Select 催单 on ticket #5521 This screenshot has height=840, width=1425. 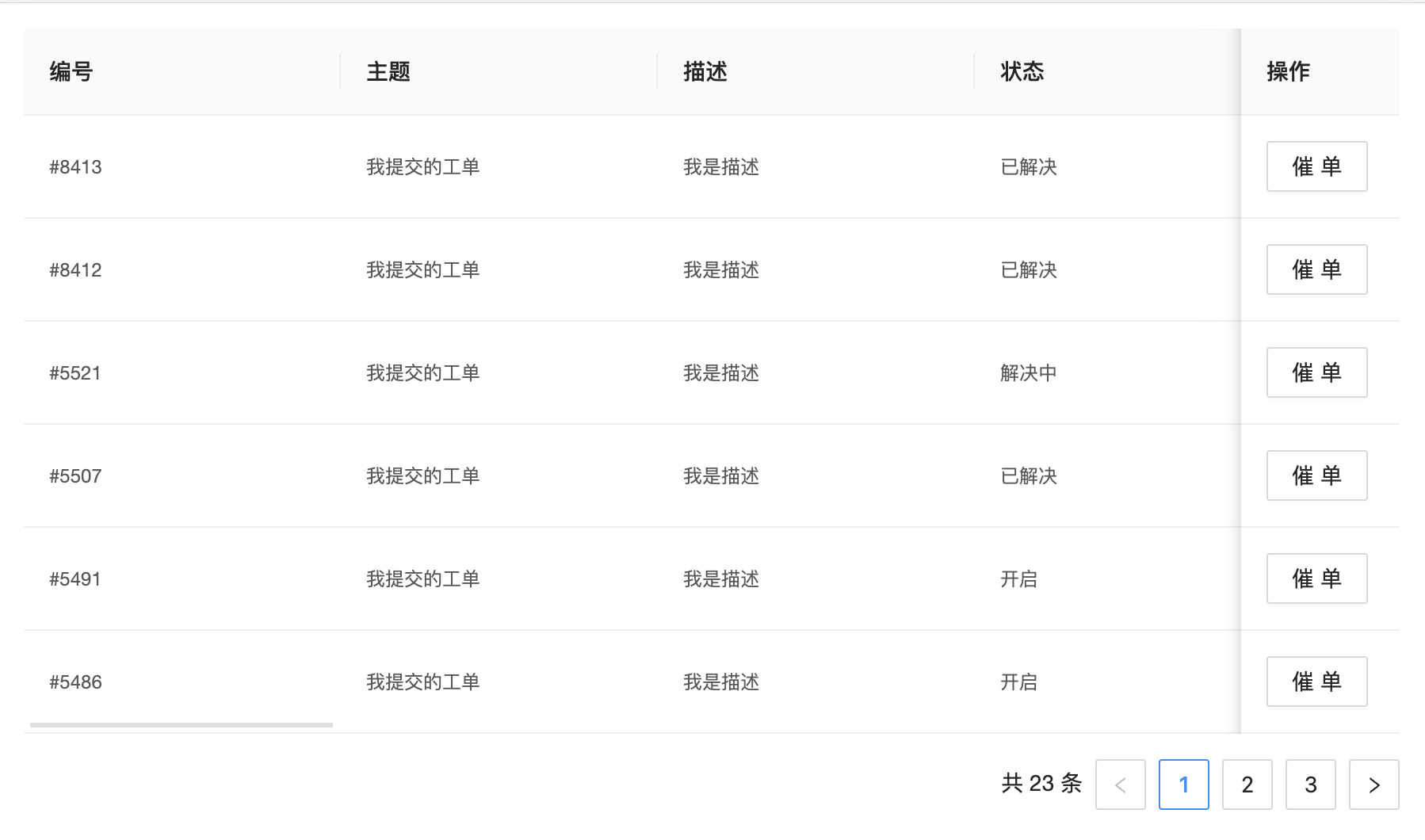click(1316, 372)
